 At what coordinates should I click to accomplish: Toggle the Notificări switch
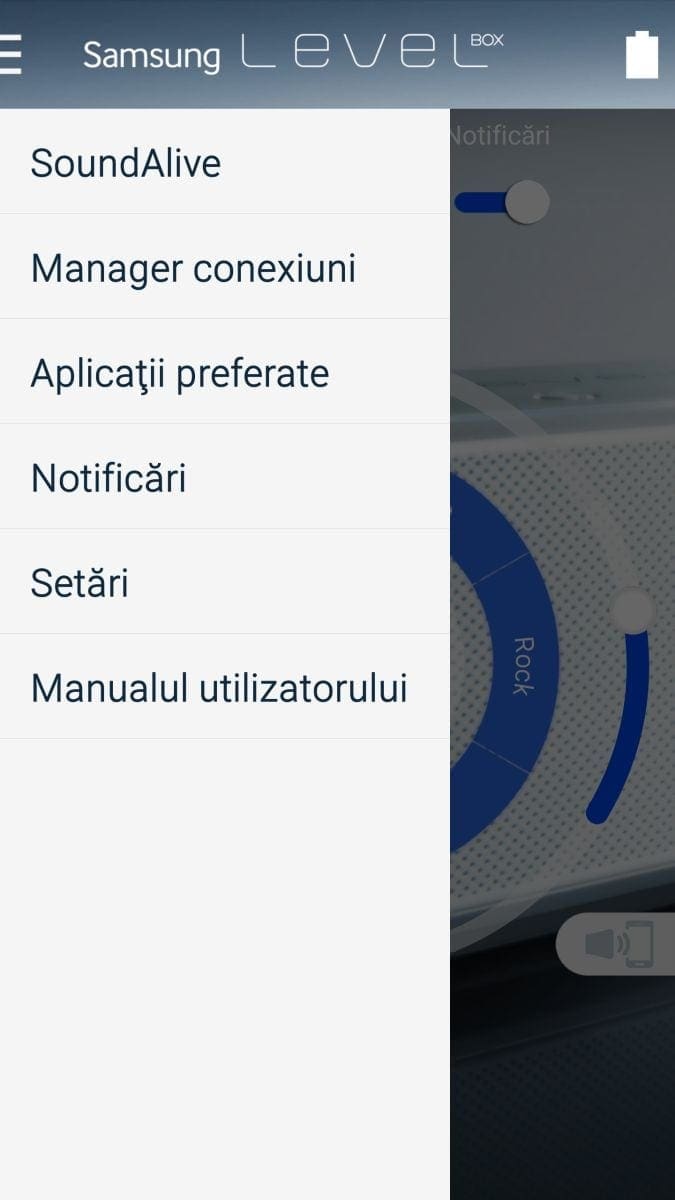coord(503,202)
